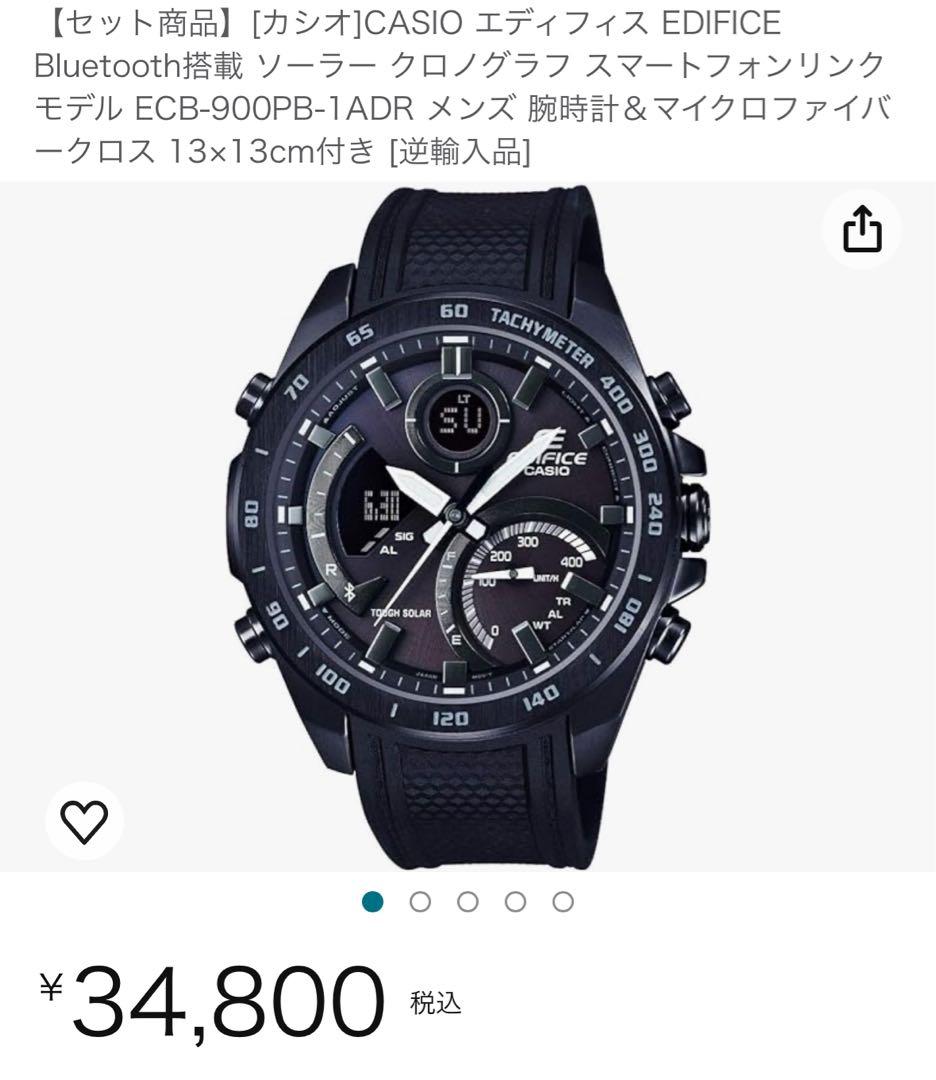Jump to the second product image dot

[420, 902]
